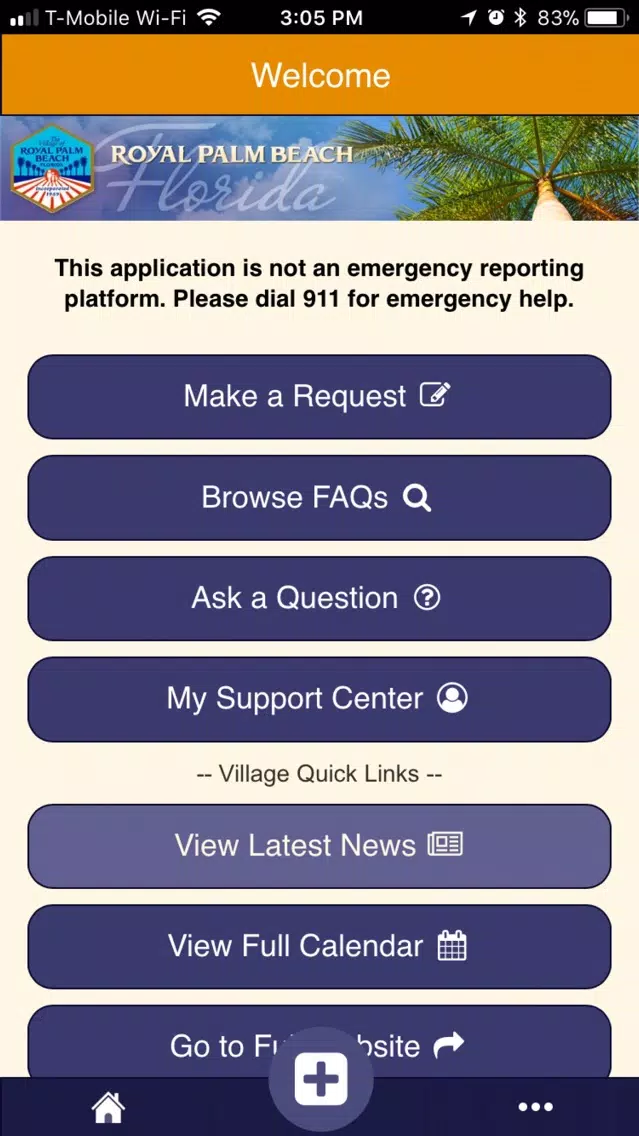Go to the home tab

108,1107
